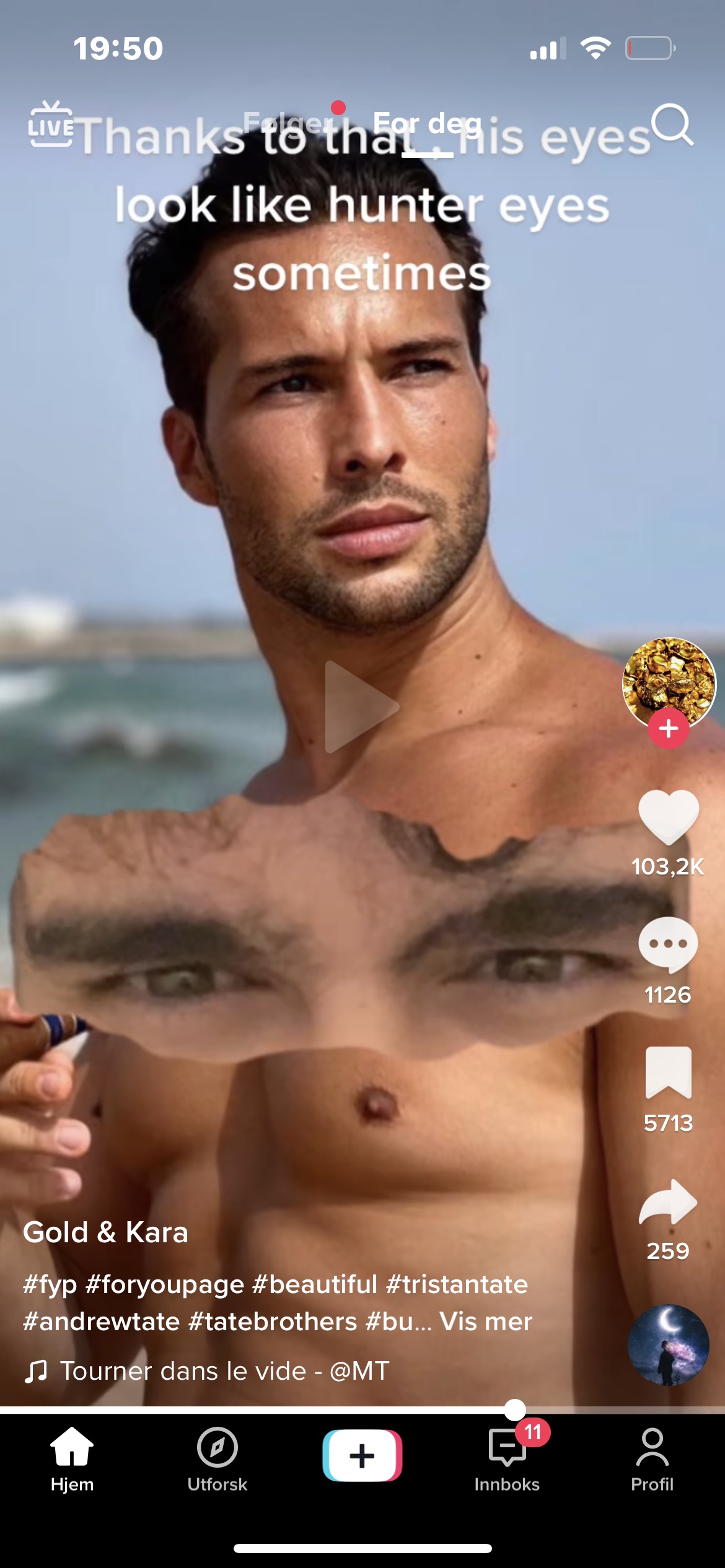The height and width of the screenshot is (1568, 725).
Task: Switch to the Følger feed tab
Action: pos(289,123)
